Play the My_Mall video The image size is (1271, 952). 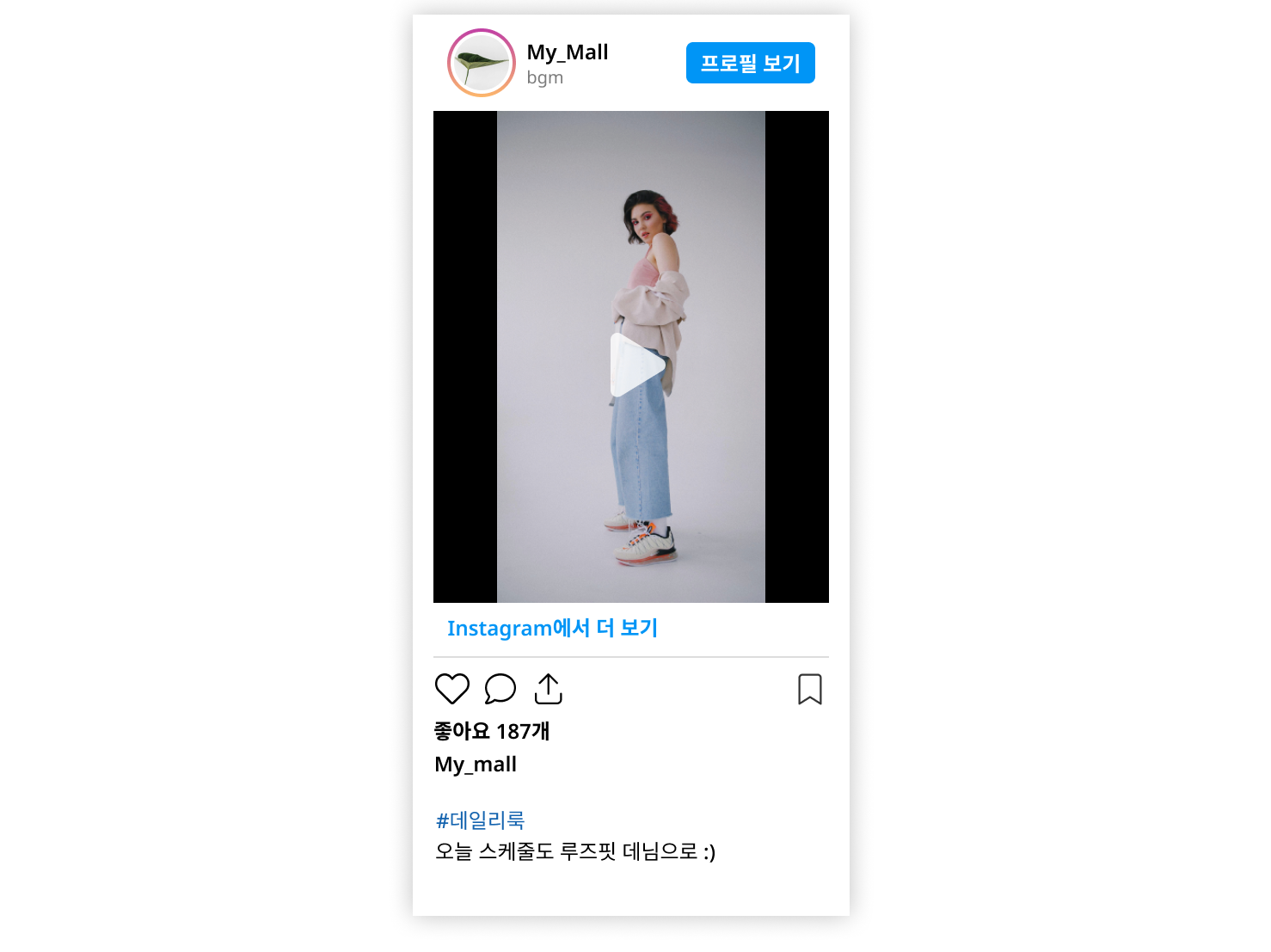(x=636, y=365)
